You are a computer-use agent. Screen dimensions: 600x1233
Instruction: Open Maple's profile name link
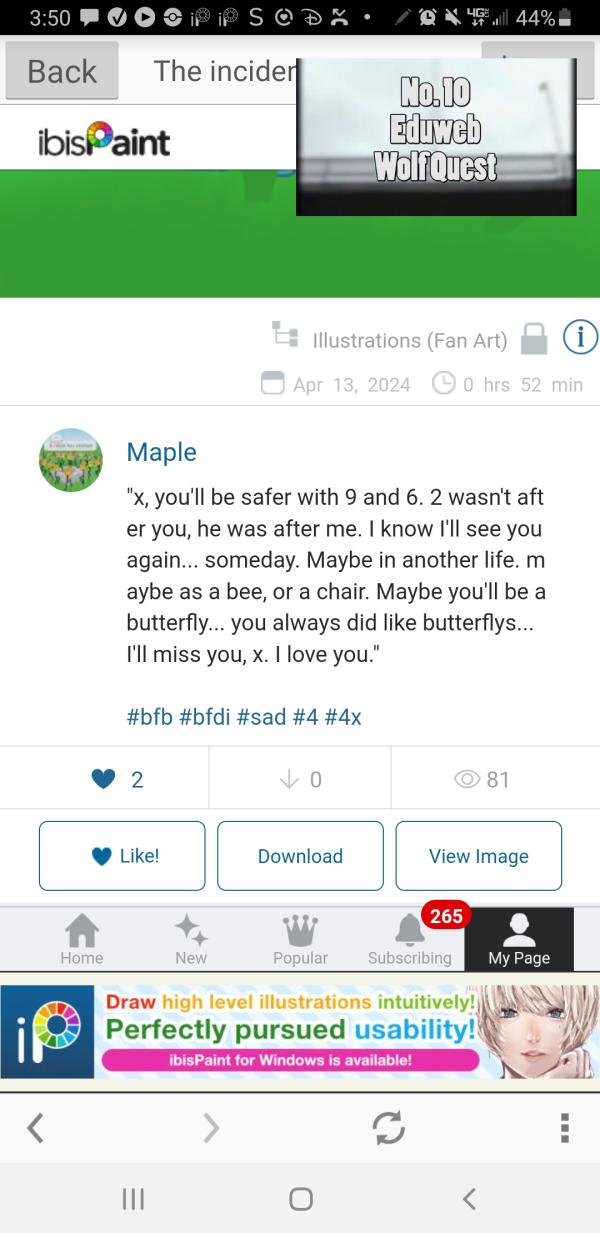[161, 452]
